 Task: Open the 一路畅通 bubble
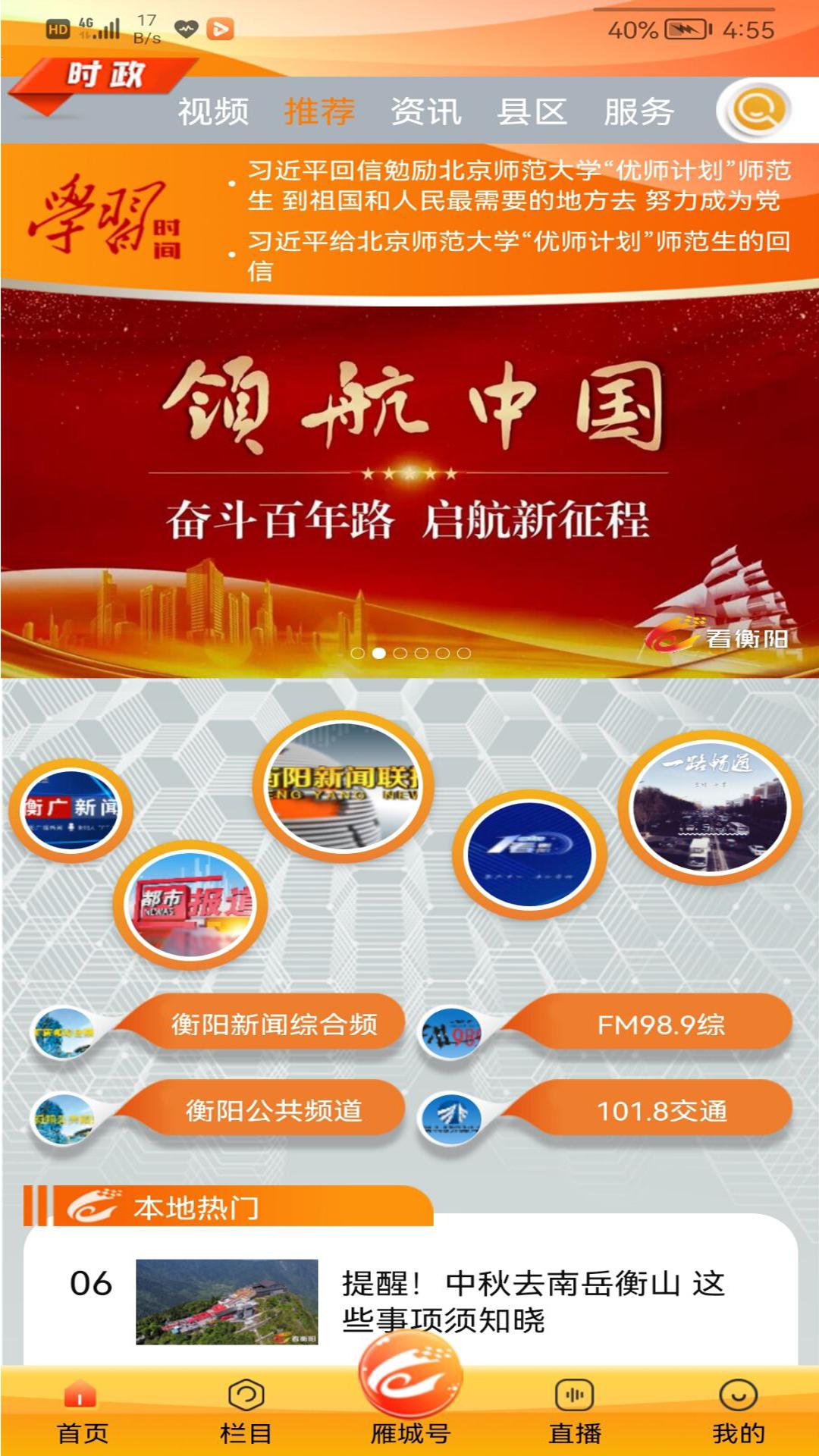709,808
